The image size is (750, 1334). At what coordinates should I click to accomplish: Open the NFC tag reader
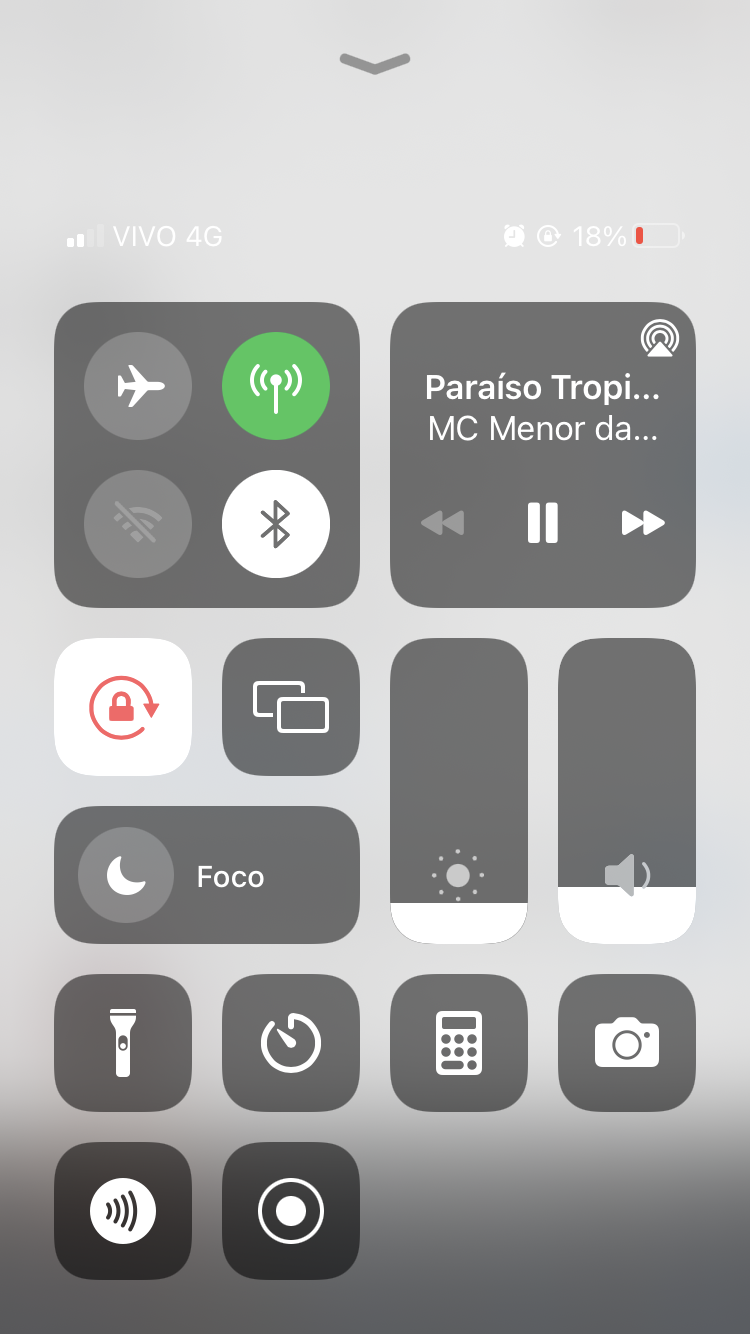123,1211
